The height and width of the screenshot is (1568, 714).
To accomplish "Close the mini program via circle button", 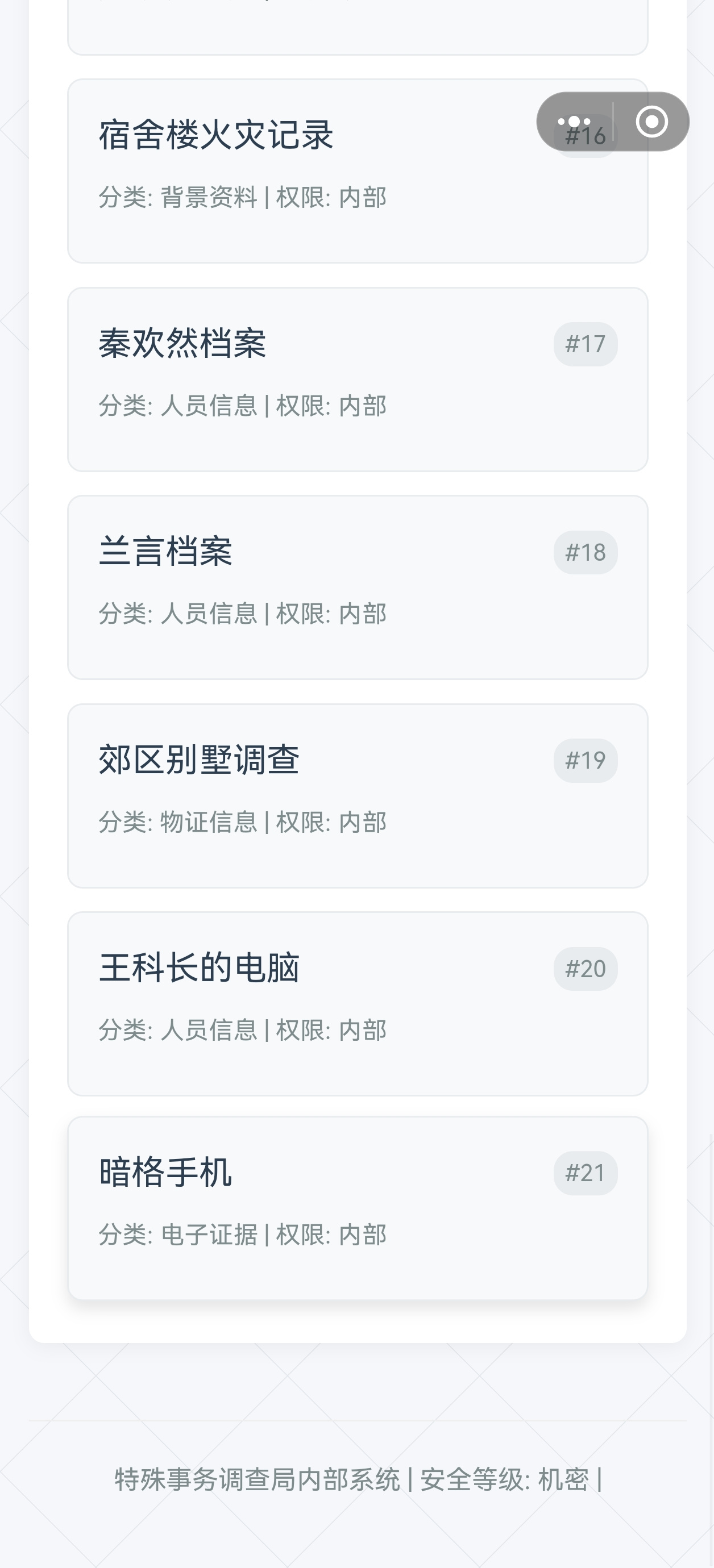I will [652, 122].
